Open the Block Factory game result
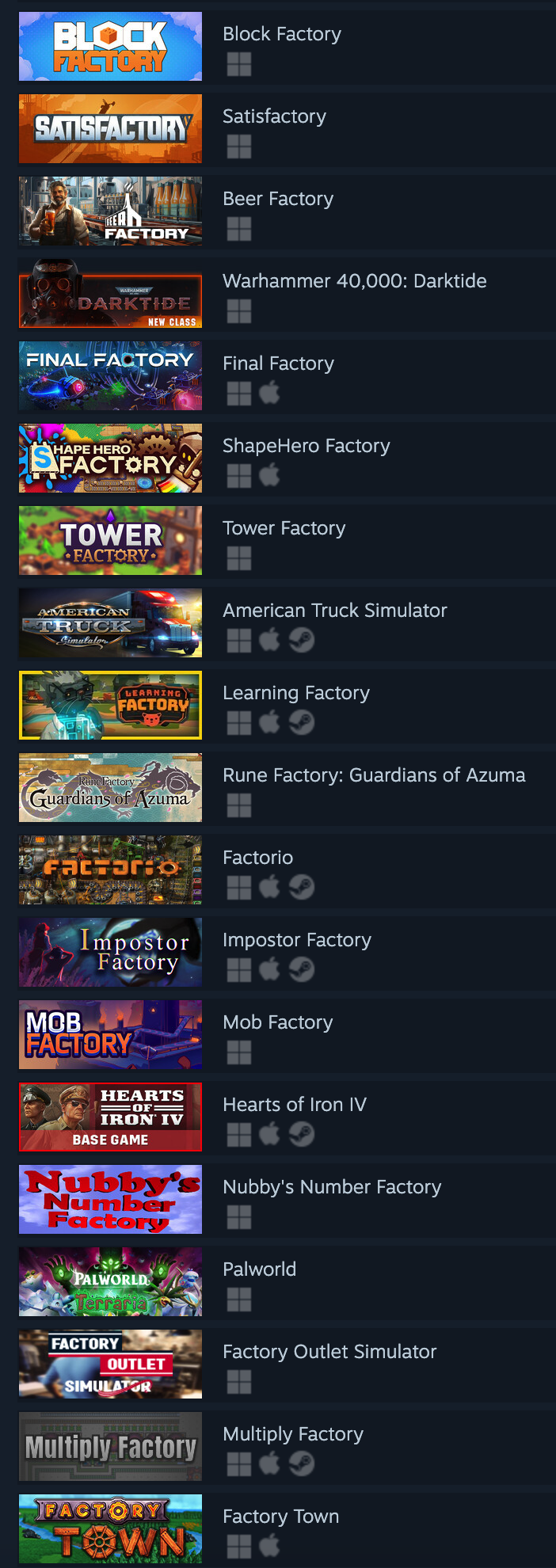Viewport: 556px width, 1568px height. click(x=281, y=35)
